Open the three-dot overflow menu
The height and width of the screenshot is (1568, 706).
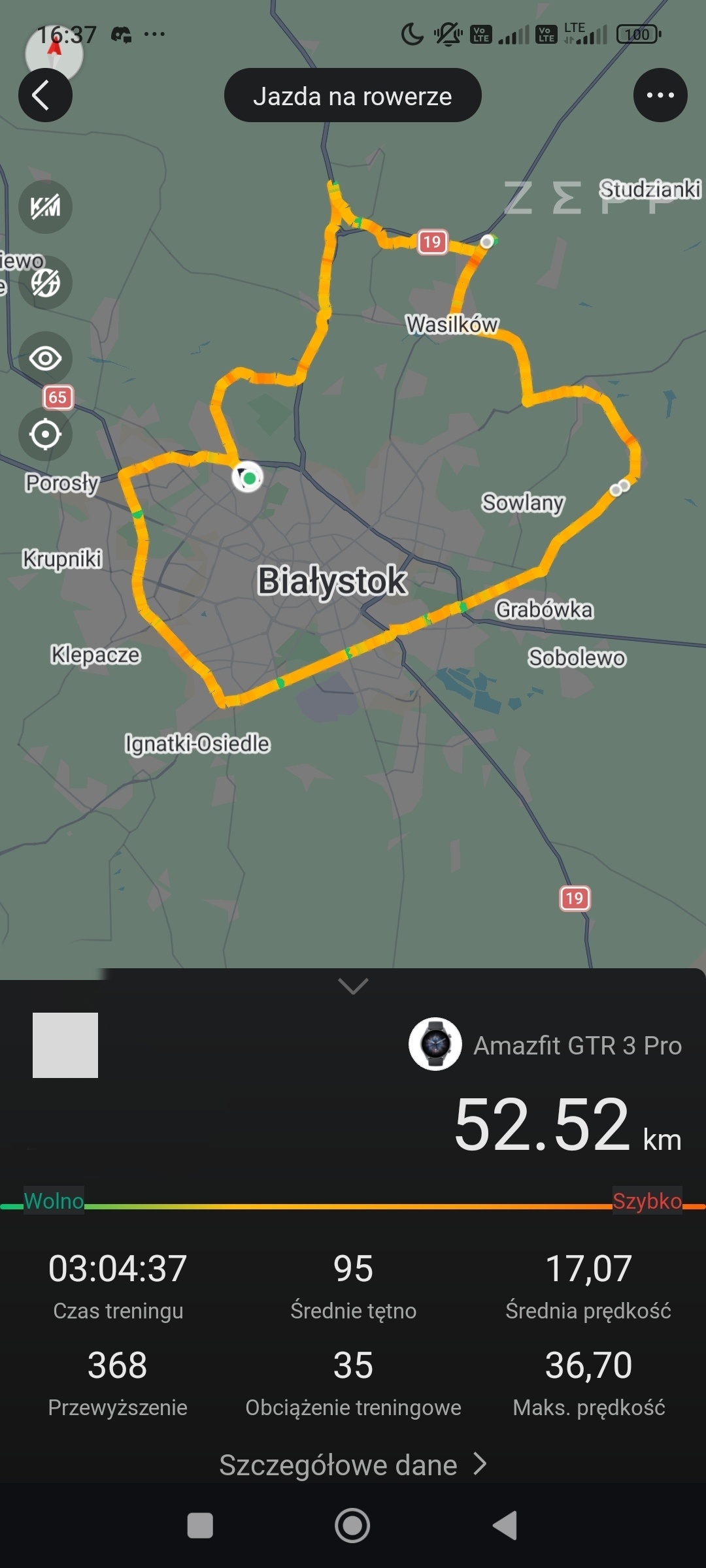point(660,95)
